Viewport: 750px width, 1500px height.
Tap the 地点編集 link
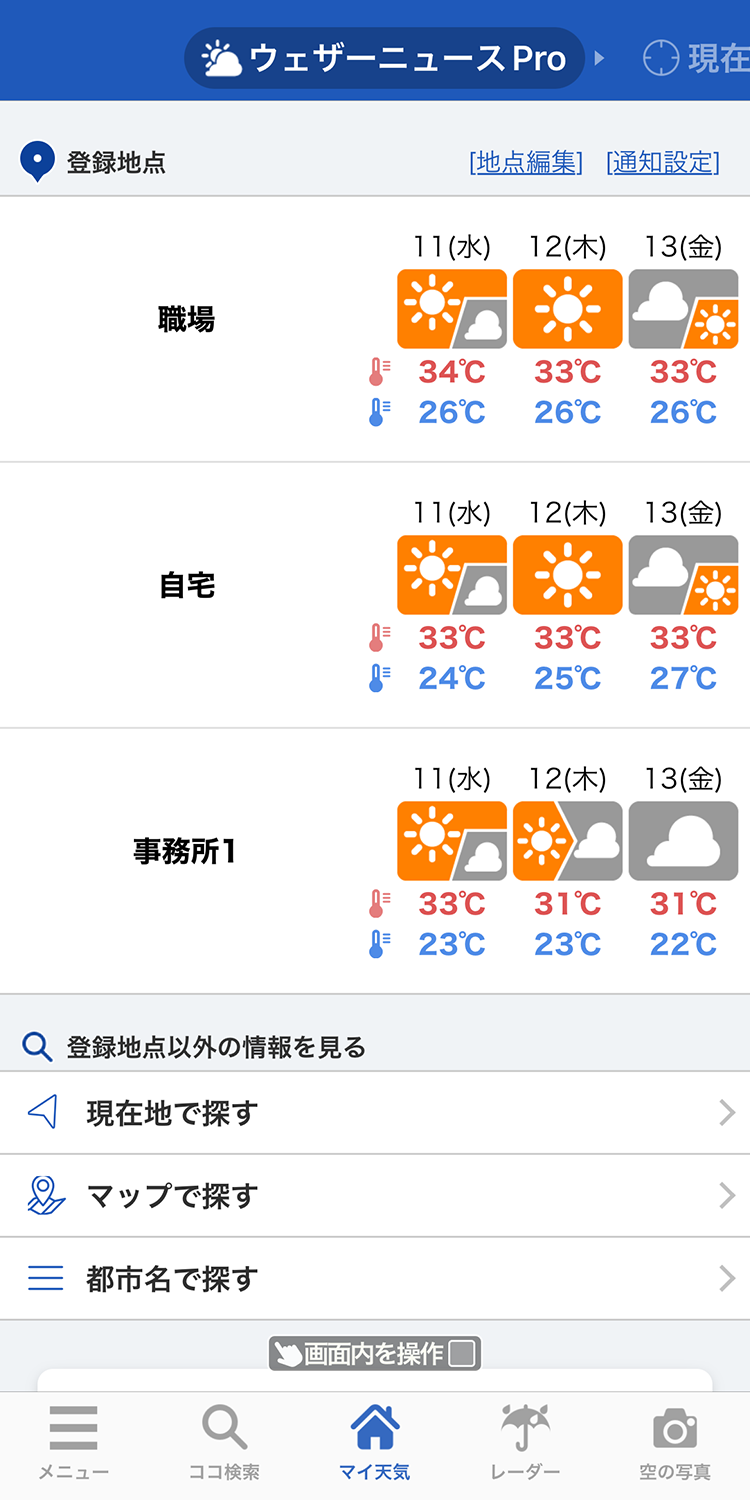525,162
